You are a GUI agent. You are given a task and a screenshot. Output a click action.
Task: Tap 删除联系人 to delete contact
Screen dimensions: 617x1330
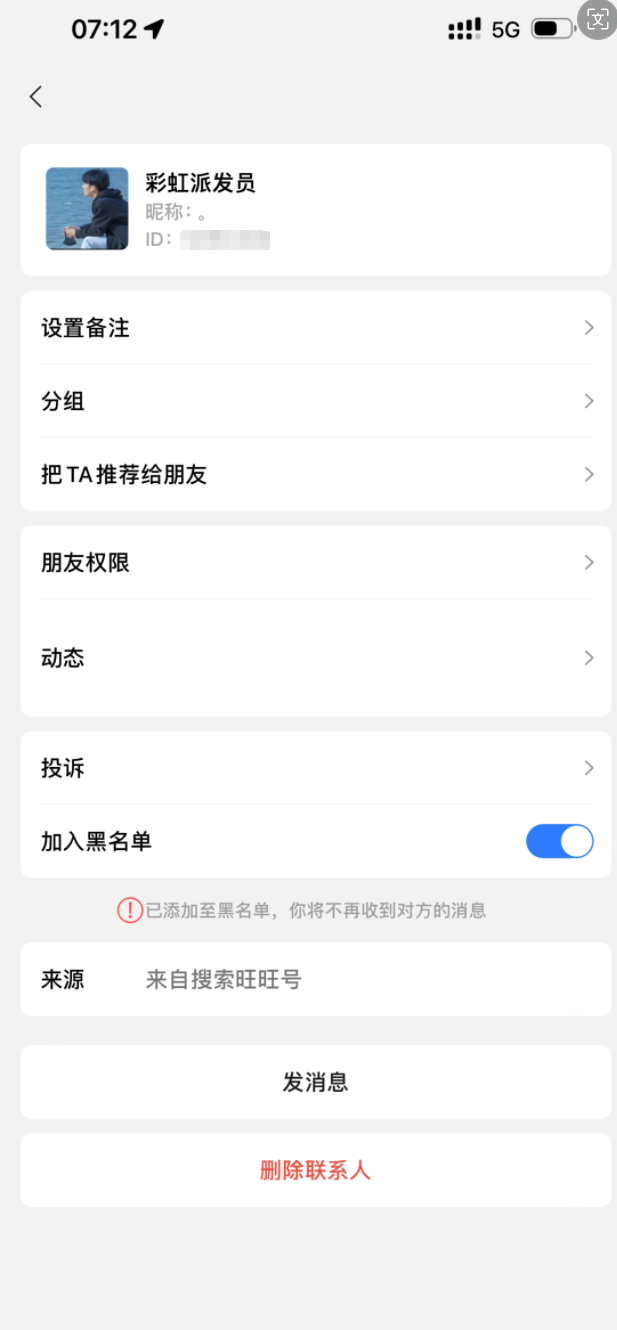(315, 1170)
